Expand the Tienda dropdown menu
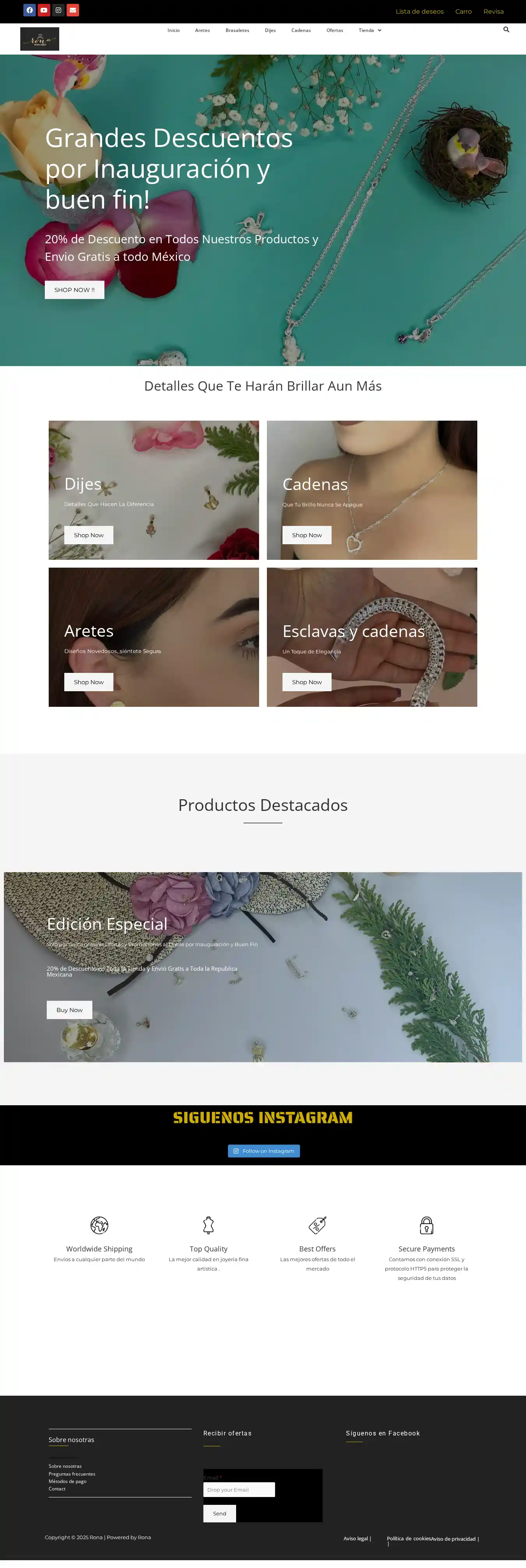526x1568 pixels. (370, 30)
